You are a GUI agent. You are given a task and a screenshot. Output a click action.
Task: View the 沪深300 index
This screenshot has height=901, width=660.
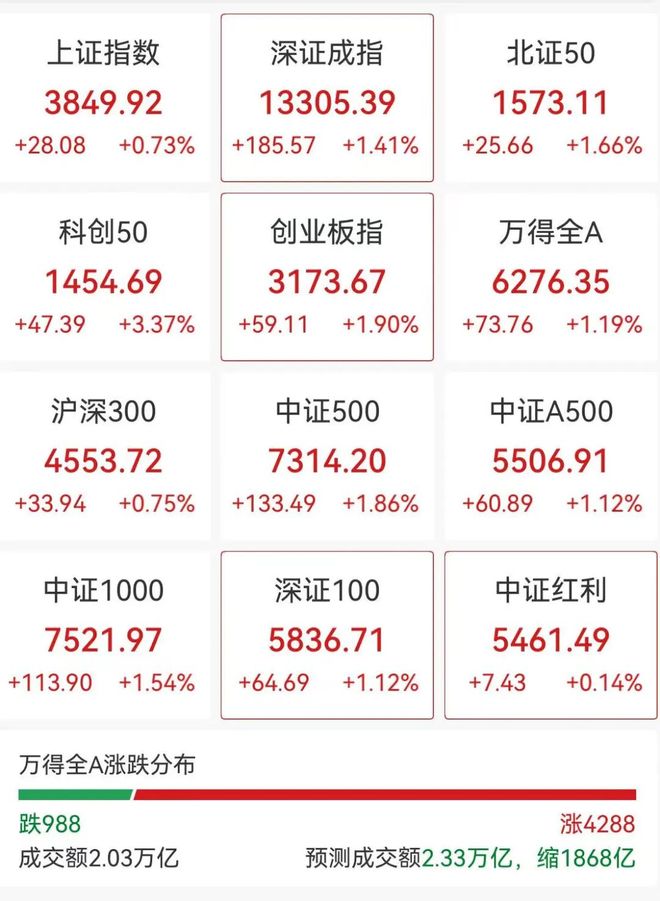point(103,456)
